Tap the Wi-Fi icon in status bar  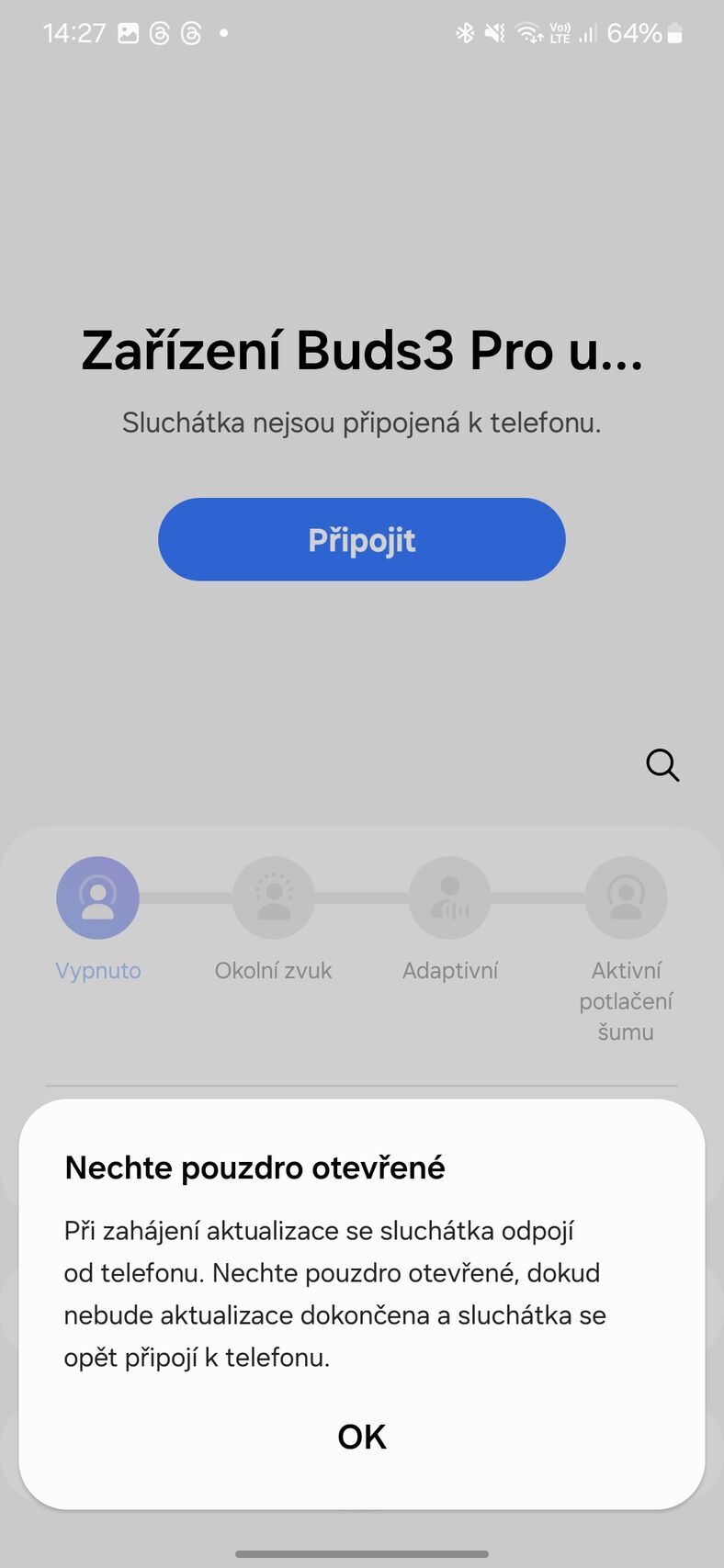pos(528,33)
